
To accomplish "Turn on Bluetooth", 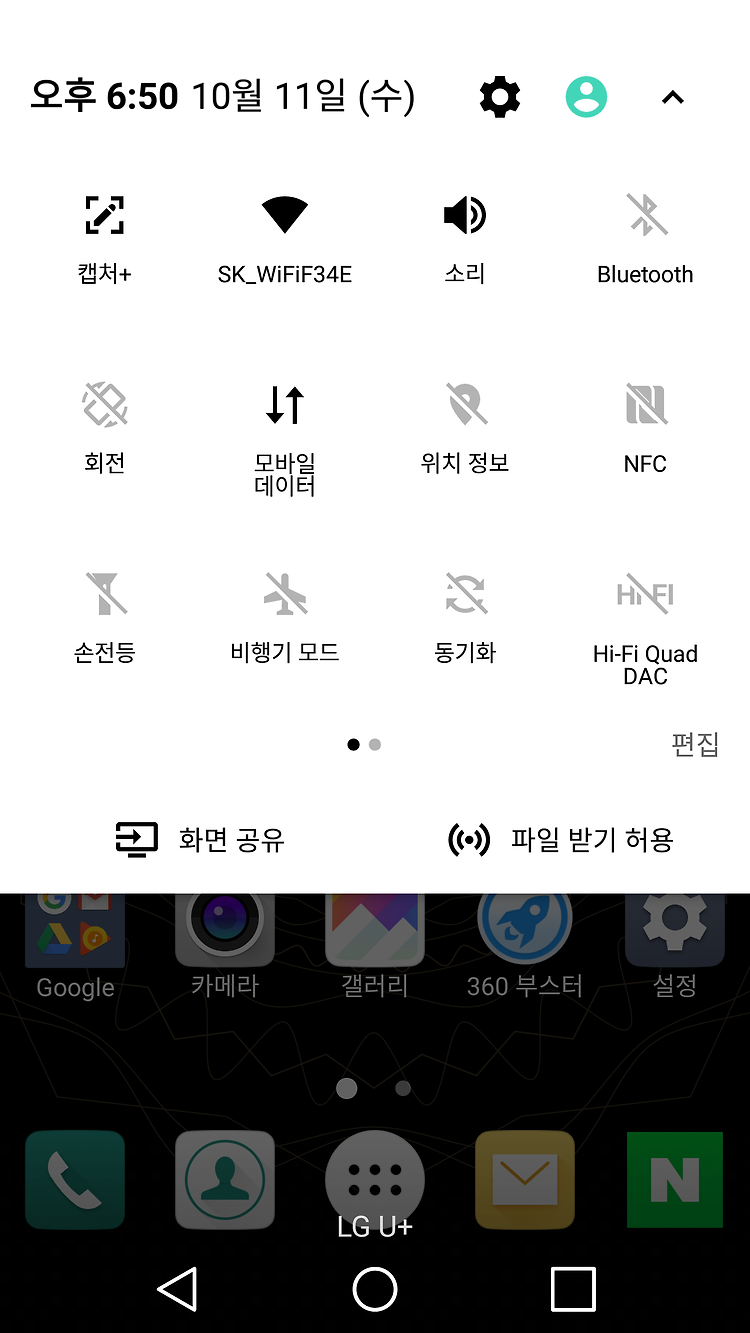I will pyautogui.click(x=645, y=238).
